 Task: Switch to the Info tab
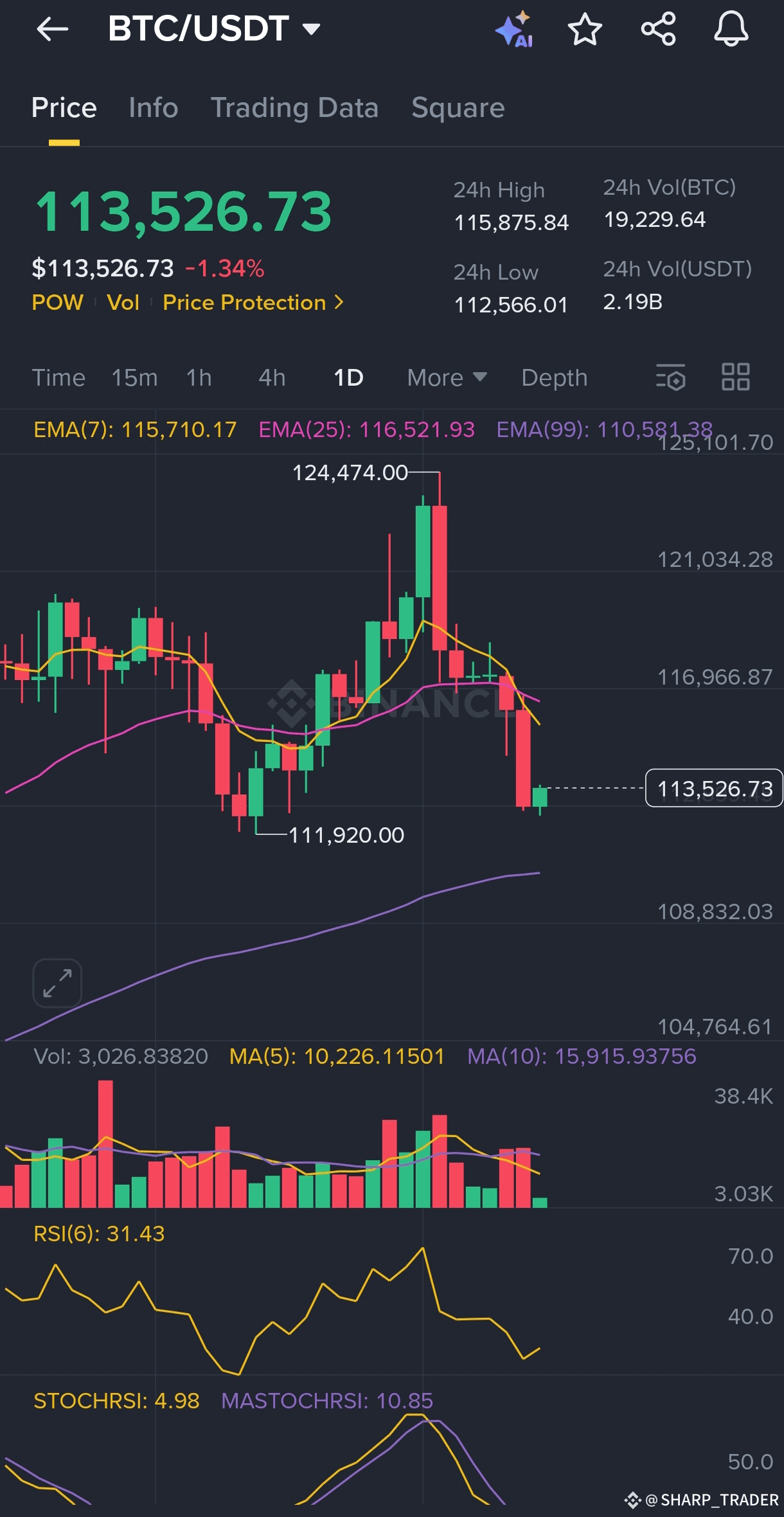click(153, 107)
